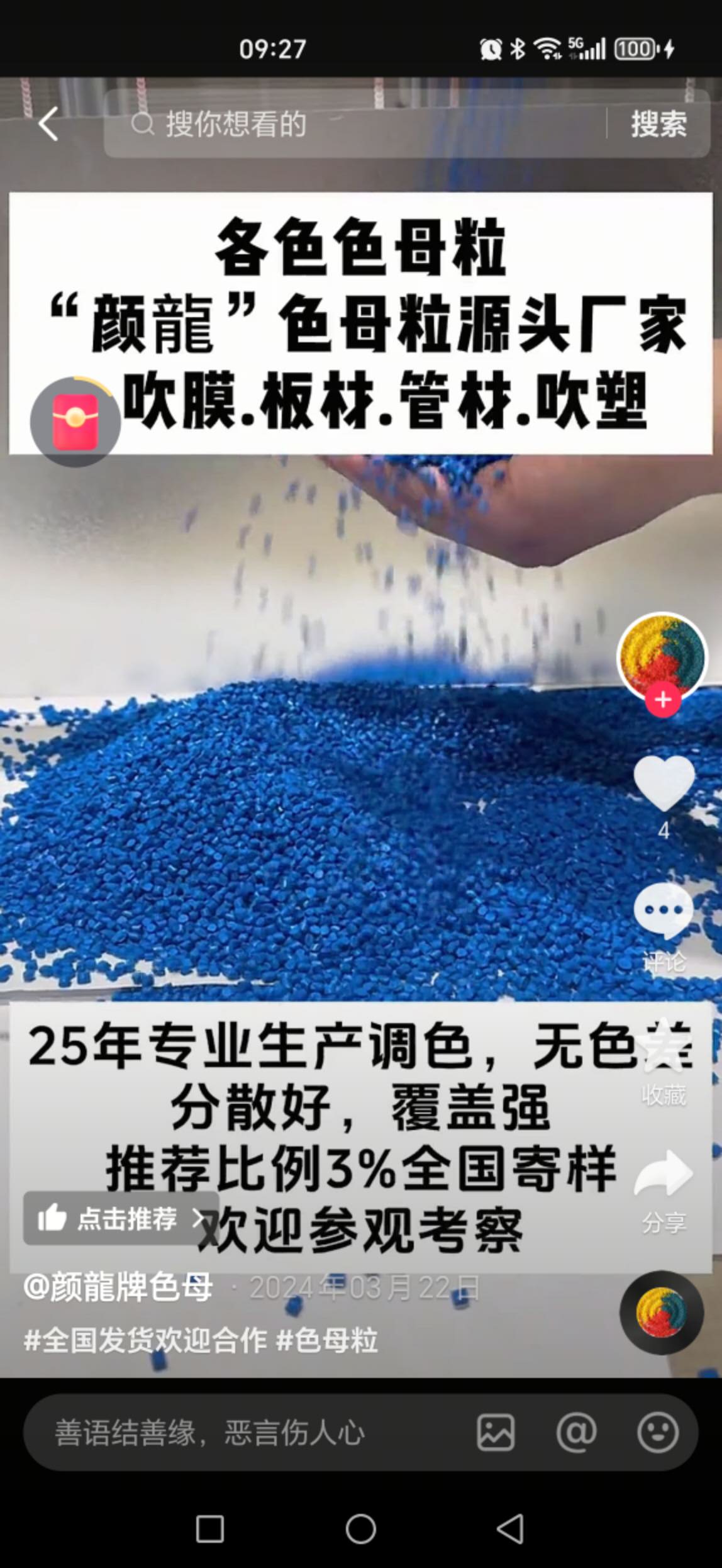This screenshot has width=722, height=1568.
Task: Open the @颜龍牌色母 account link
Action: [x=118, y=1287]
